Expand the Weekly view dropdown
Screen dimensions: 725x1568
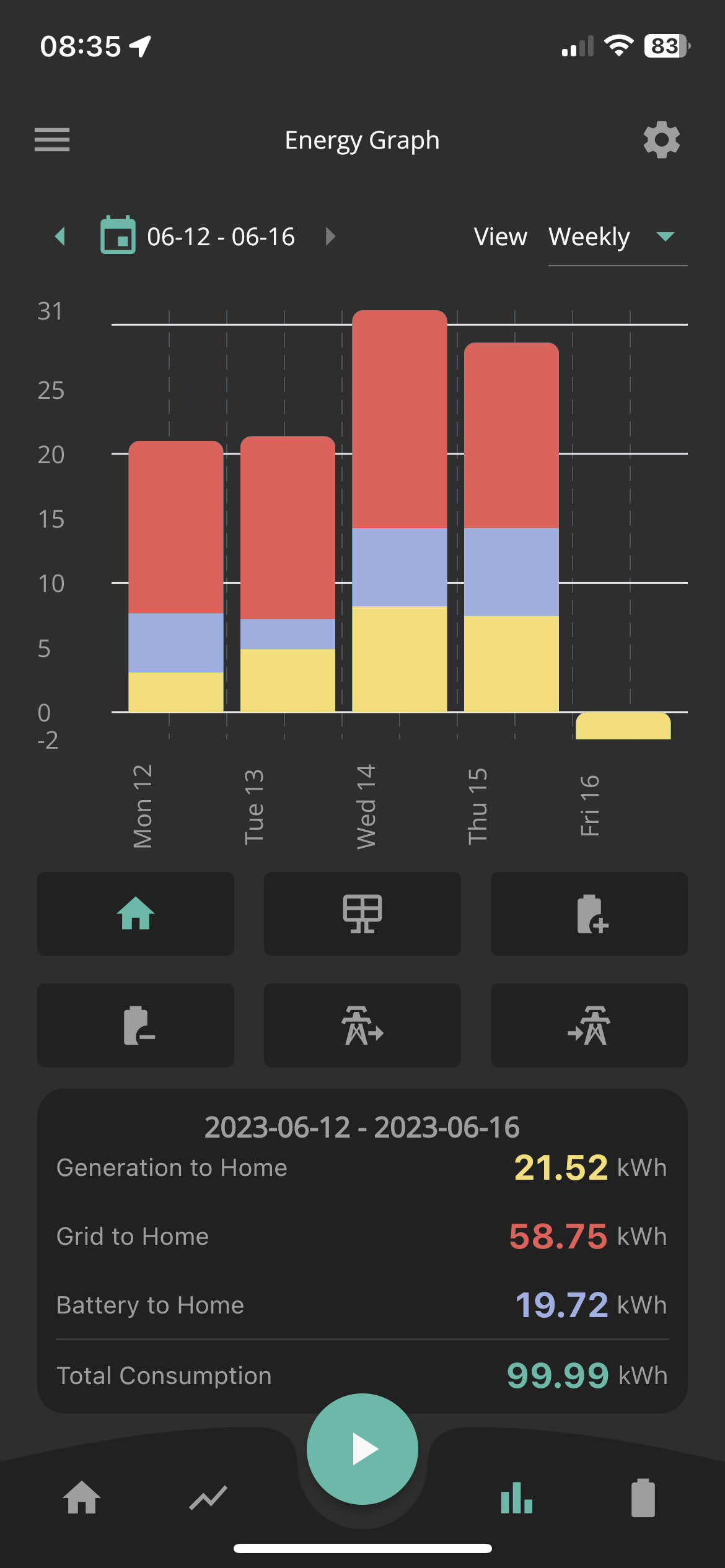click(618, 237)
